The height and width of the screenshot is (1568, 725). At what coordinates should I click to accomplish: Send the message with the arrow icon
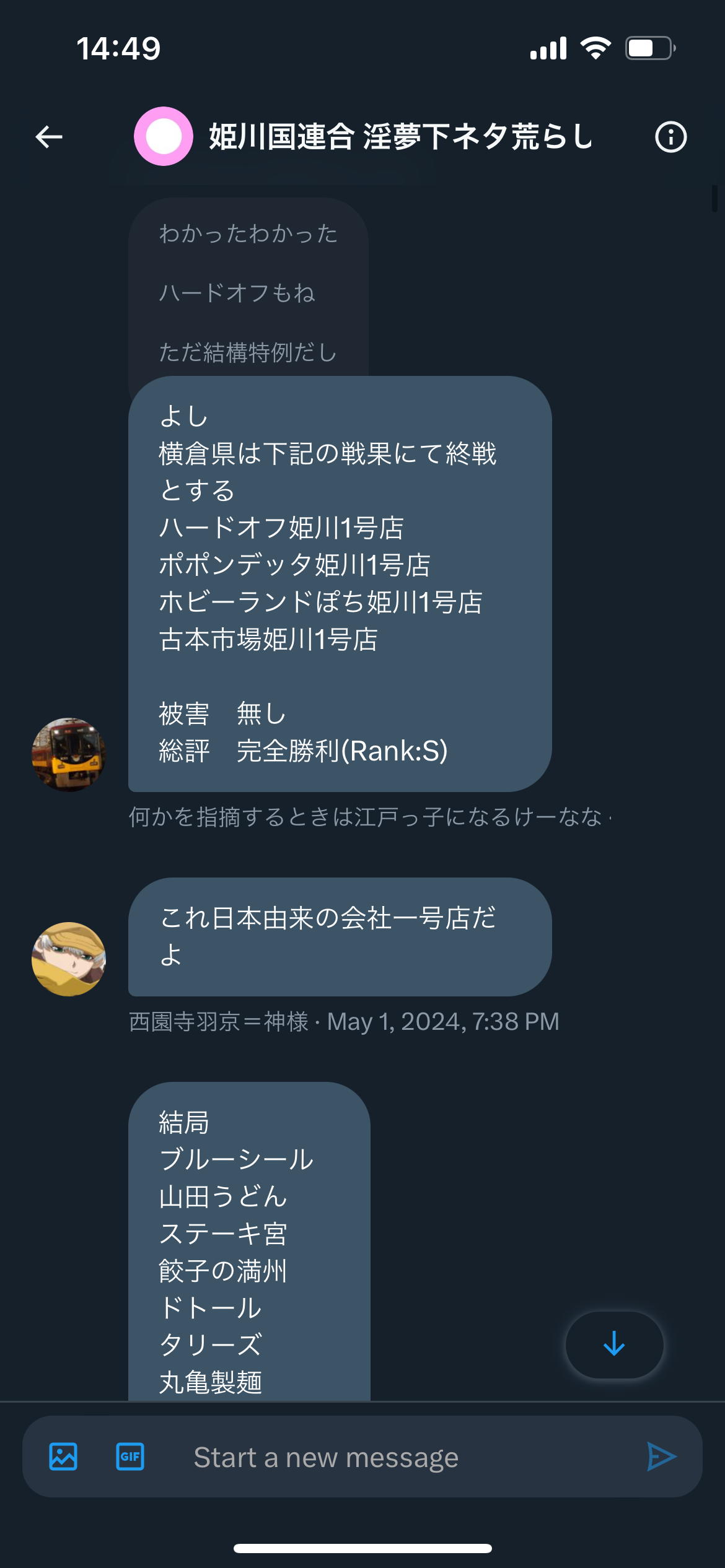pos(661,1457)
